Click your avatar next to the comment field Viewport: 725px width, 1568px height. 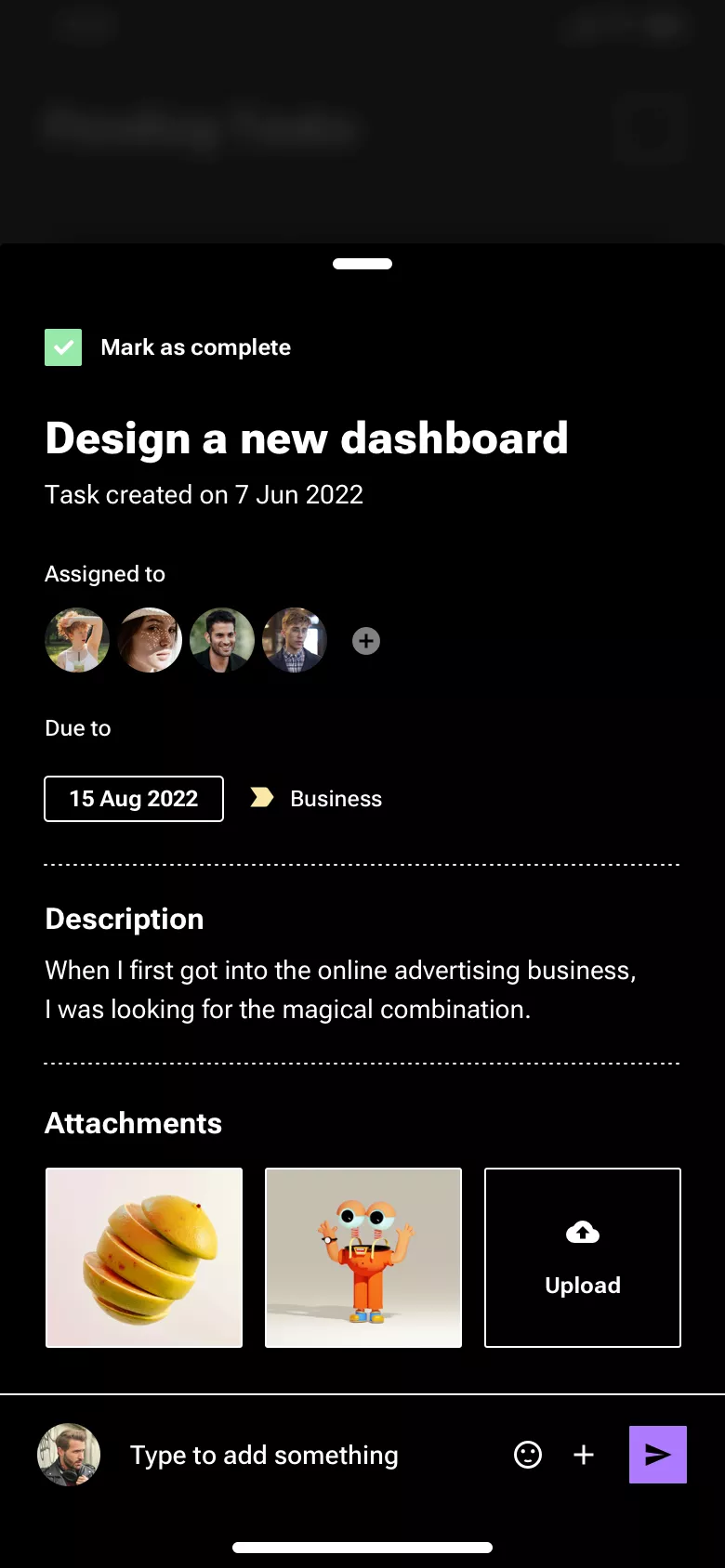(x=68, y=1455)
